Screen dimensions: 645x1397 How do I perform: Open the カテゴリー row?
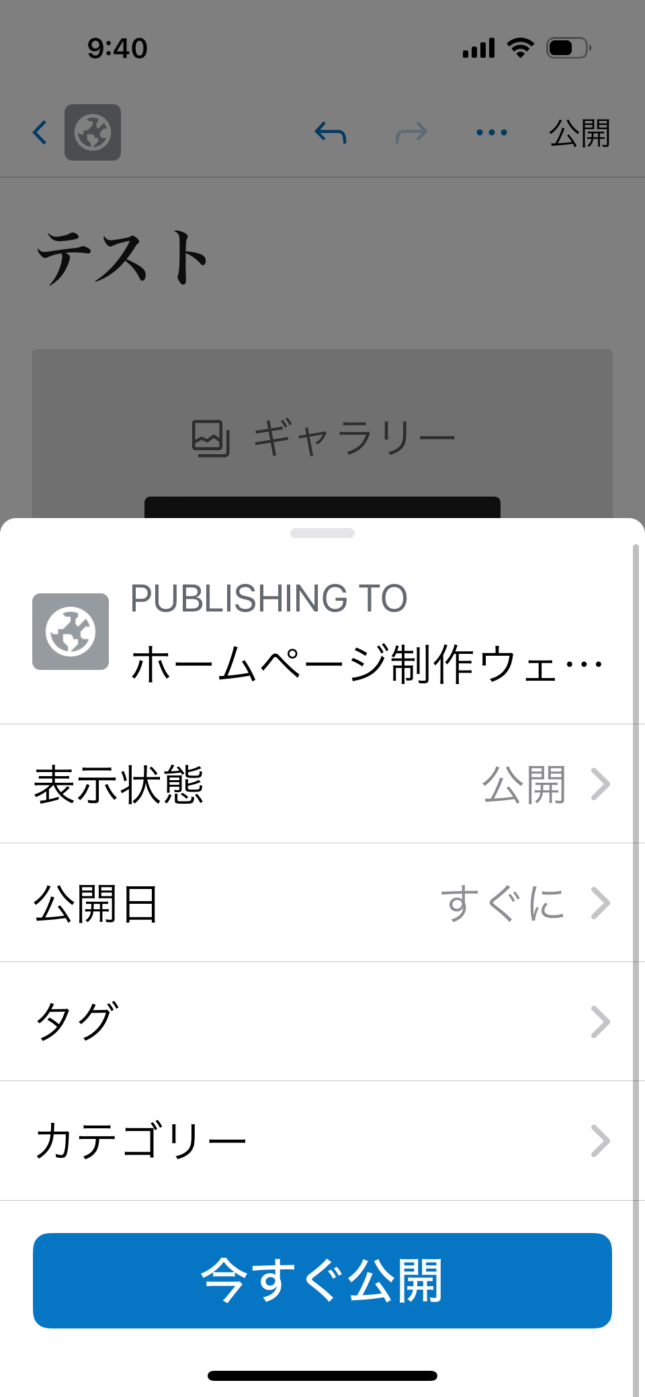322,1141
